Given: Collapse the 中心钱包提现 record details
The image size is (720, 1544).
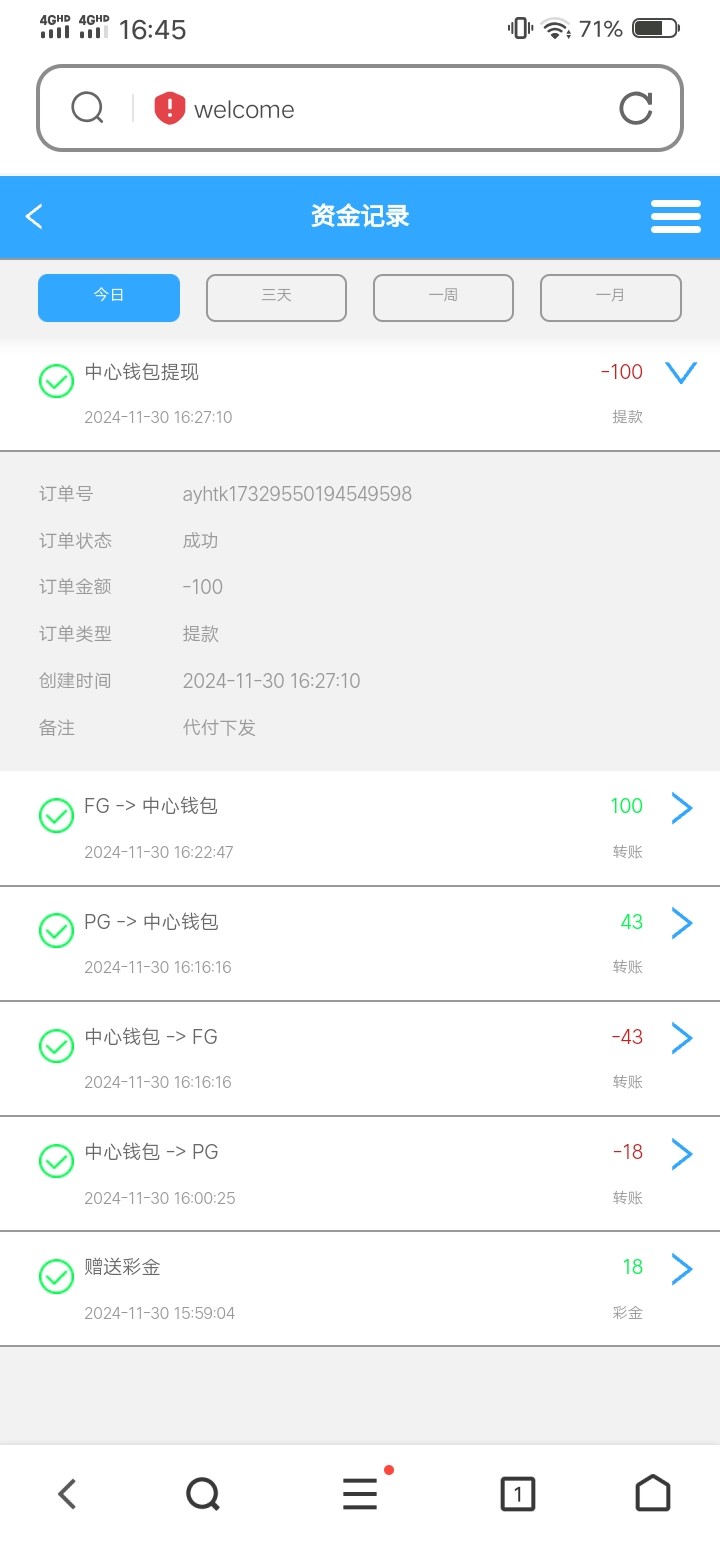Looking at the screenshot, I should click(681, 373).
